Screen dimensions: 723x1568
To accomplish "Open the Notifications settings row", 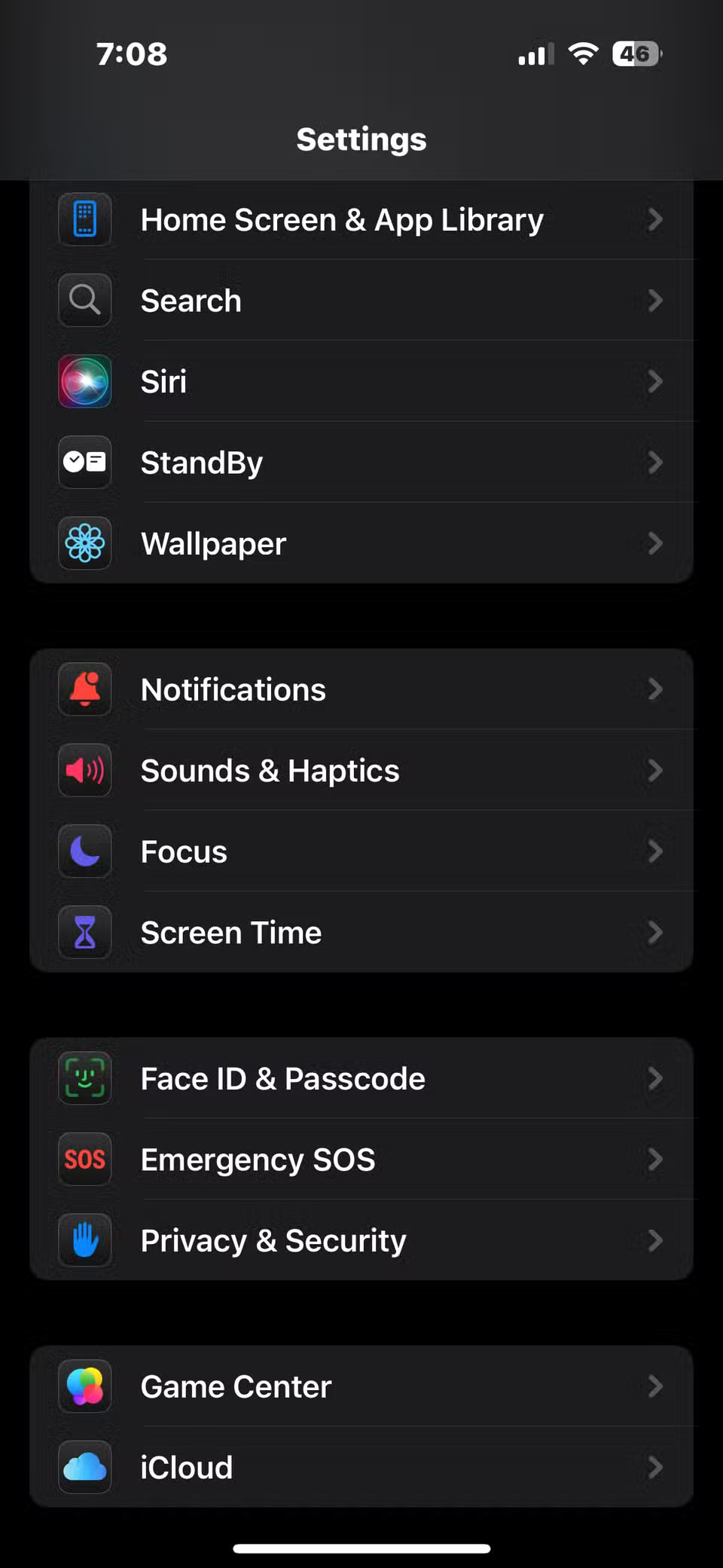I will tap(361, 689).
